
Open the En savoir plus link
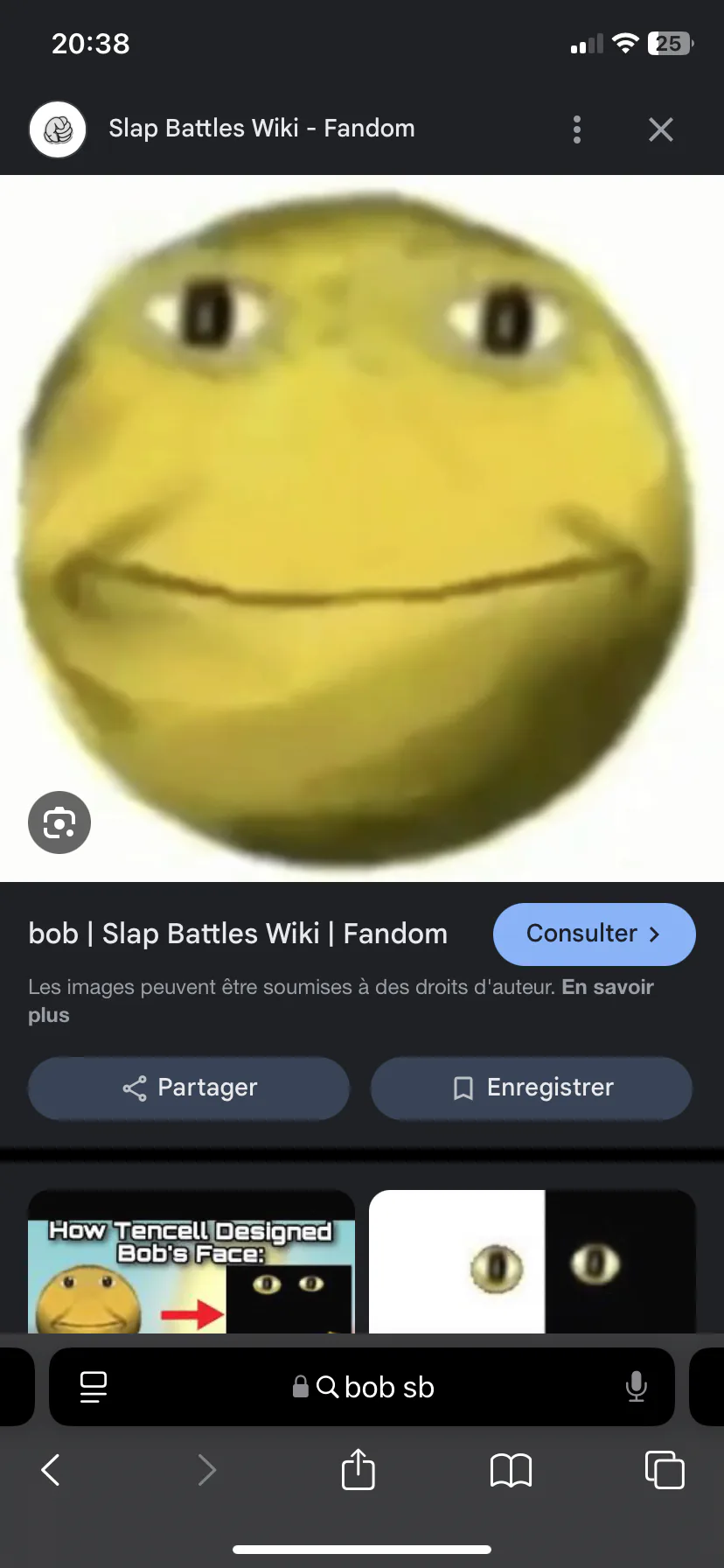pyautogui.click(x=607, y=988)
